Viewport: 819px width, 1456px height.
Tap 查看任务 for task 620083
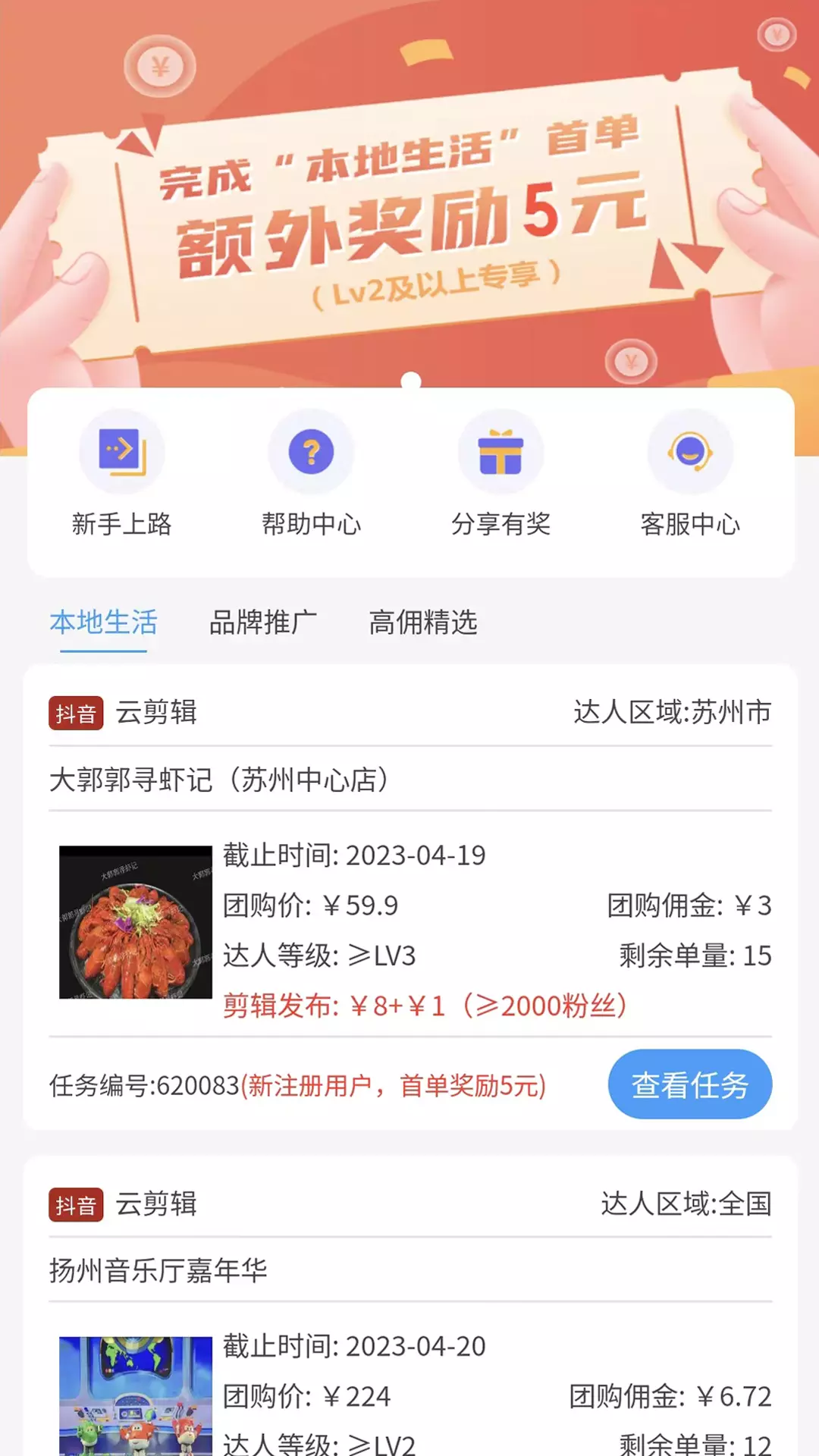point(689,1084)
